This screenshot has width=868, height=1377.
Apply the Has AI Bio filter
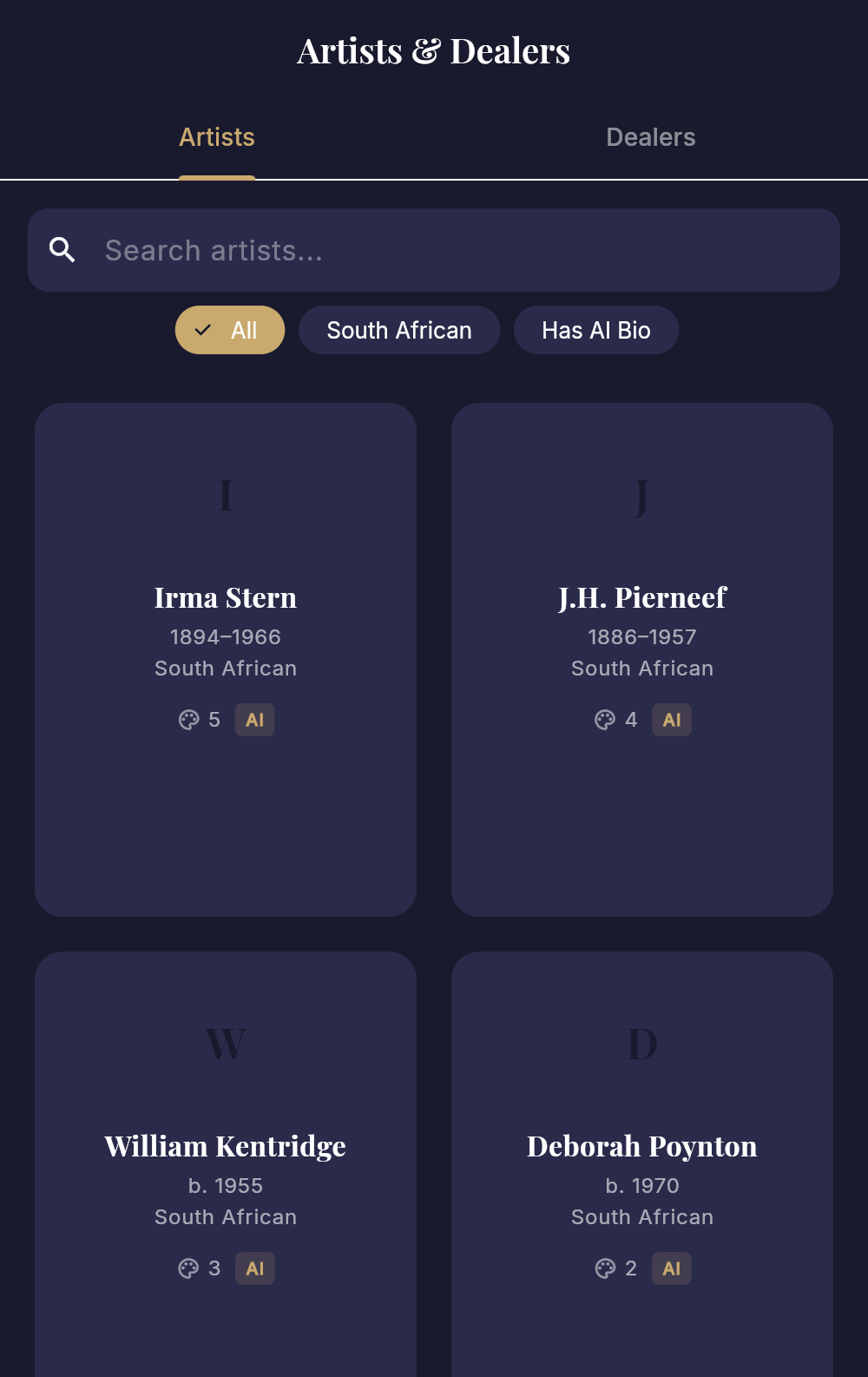[595, 330]
